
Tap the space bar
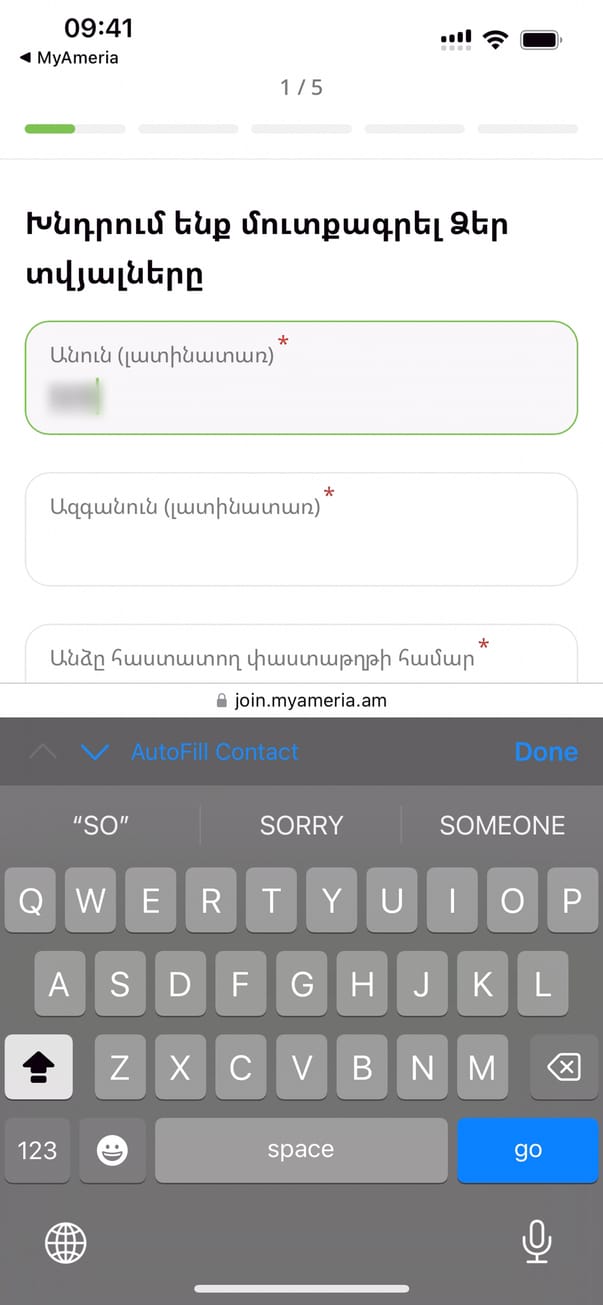(x=301, y=1150)
